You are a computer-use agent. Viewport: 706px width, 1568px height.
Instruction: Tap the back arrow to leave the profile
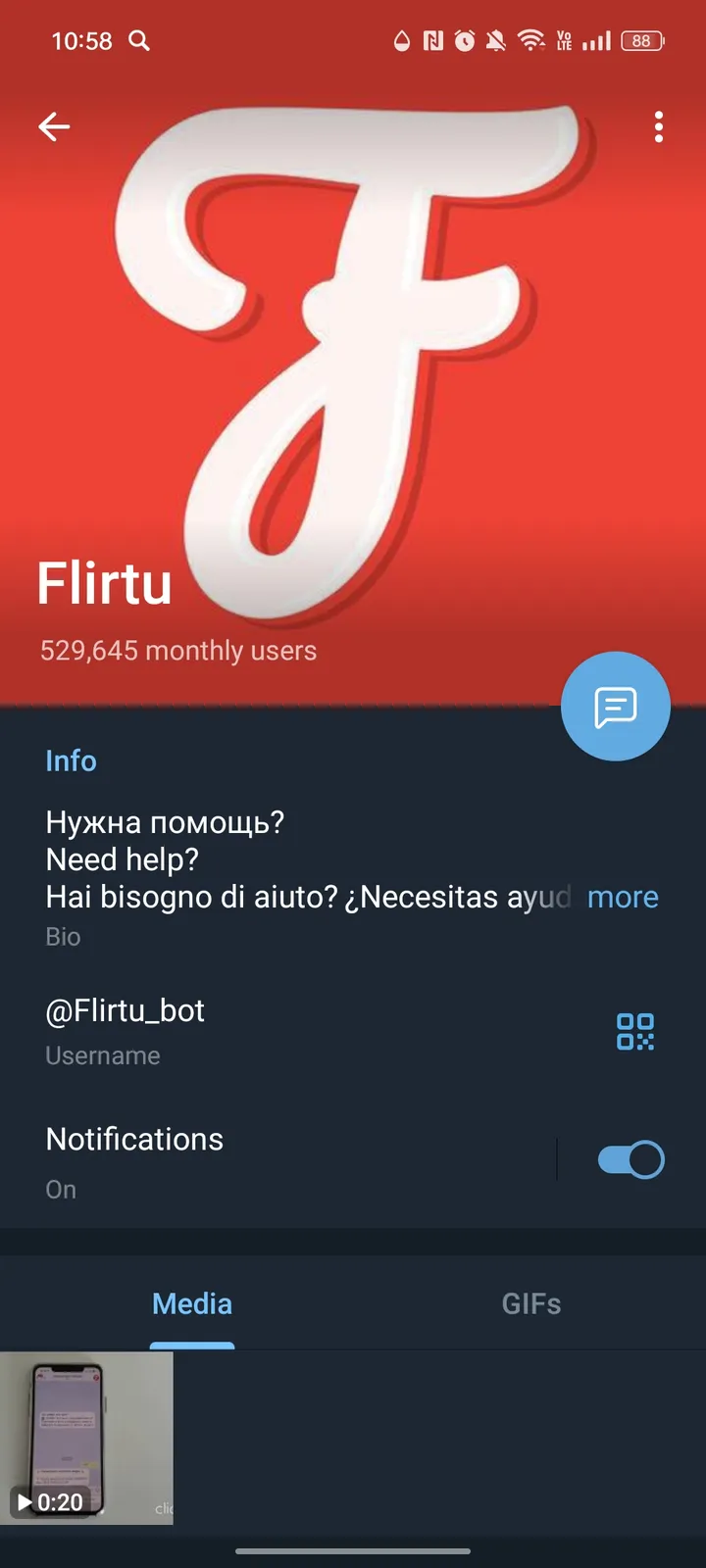(x=54, y=126)
